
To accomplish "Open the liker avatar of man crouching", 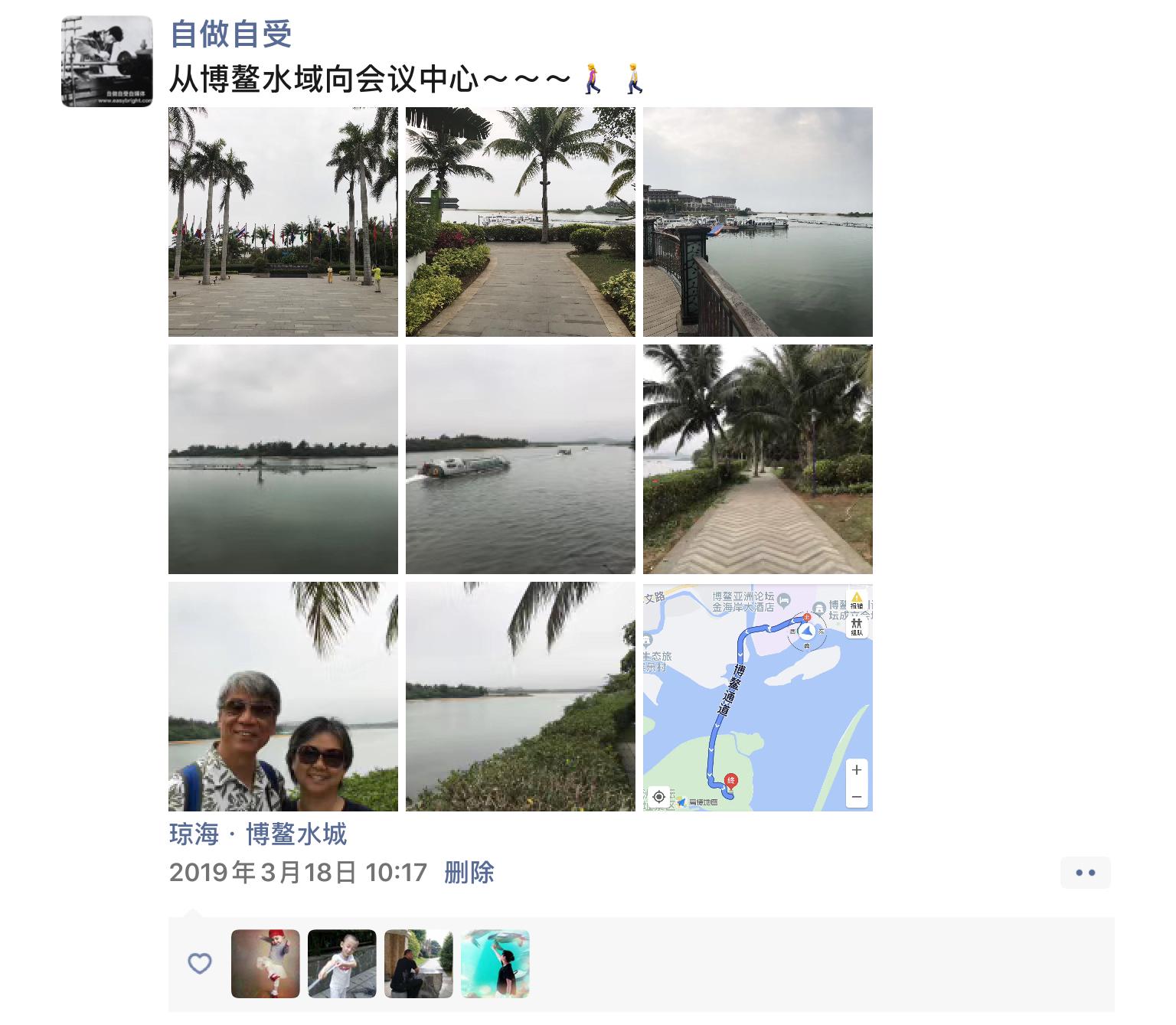I will click(419, 964).
